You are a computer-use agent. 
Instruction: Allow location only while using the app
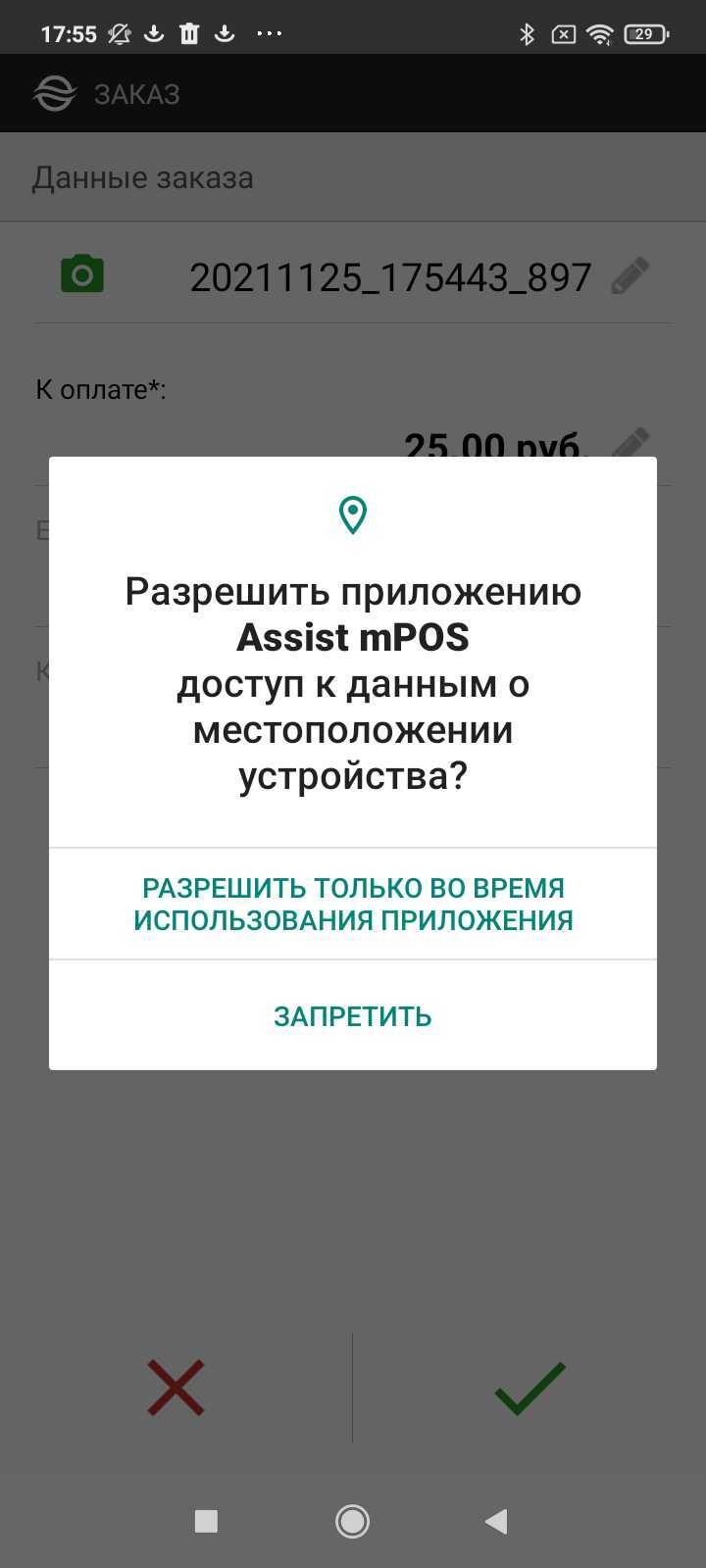(x=353, y=904)
